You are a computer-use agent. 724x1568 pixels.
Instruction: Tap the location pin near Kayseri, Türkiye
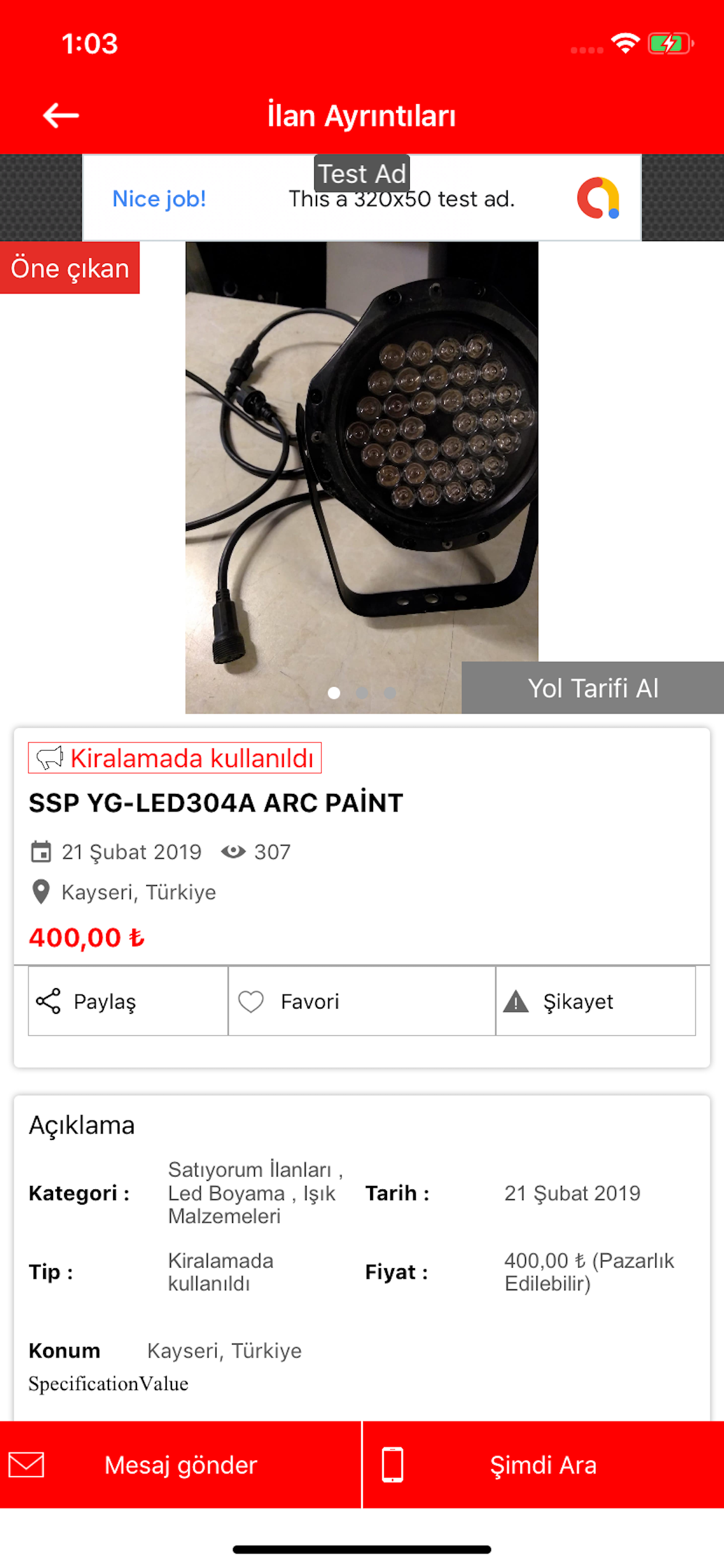40,892
